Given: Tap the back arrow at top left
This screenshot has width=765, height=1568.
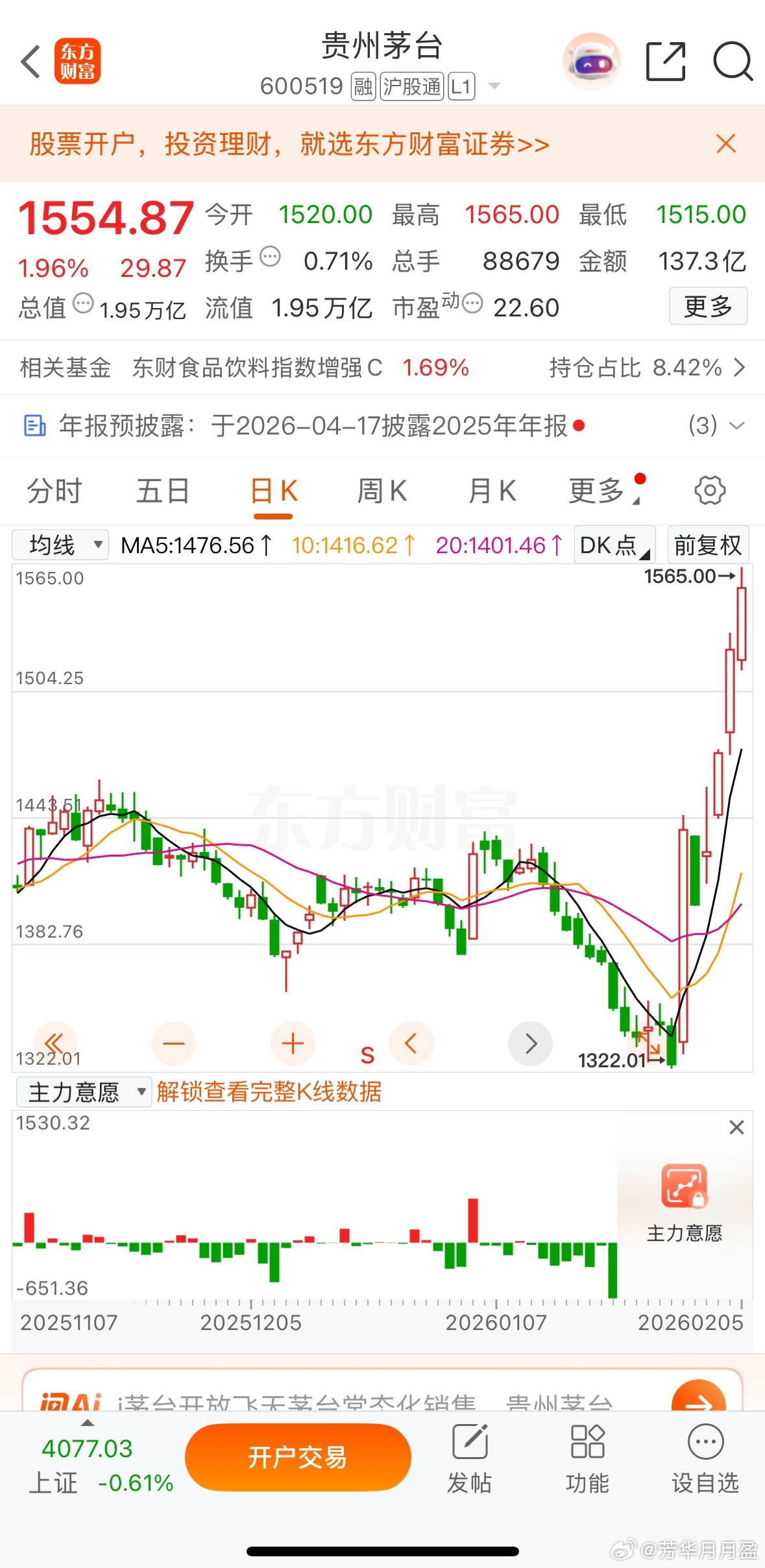Looking at the screenshot, I should pyautogui.click(x=30, y=60).
